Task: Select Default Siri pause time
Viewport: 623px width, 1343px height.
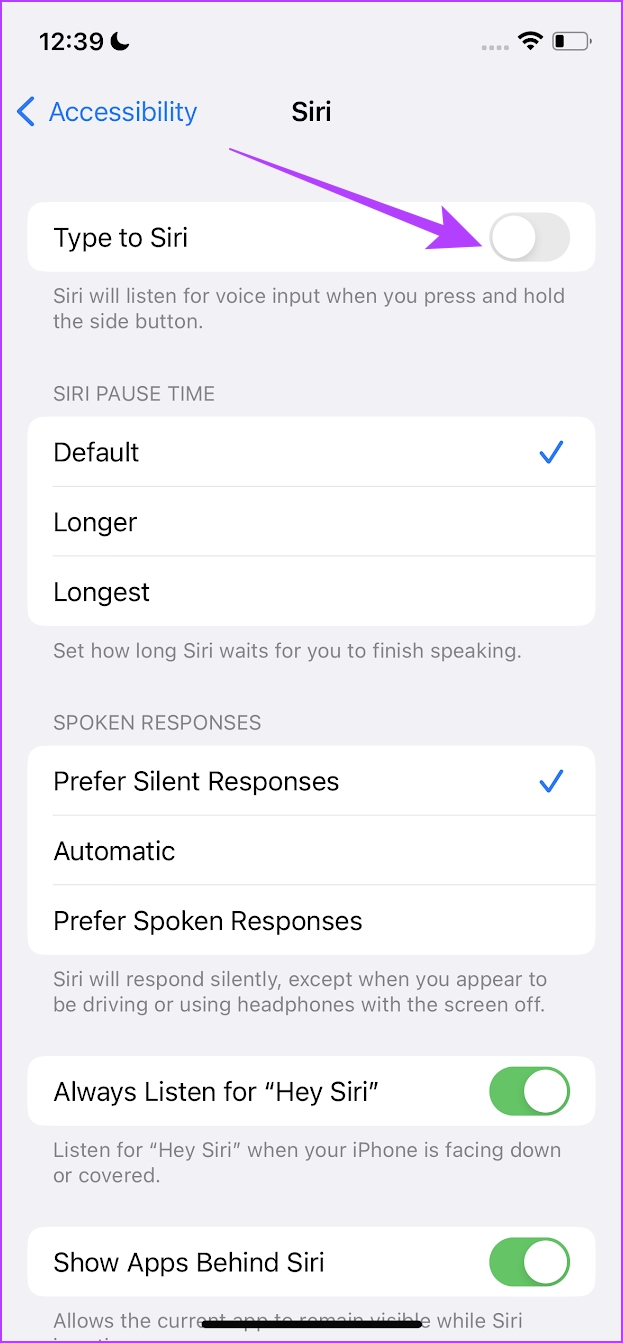Action: 311,452
